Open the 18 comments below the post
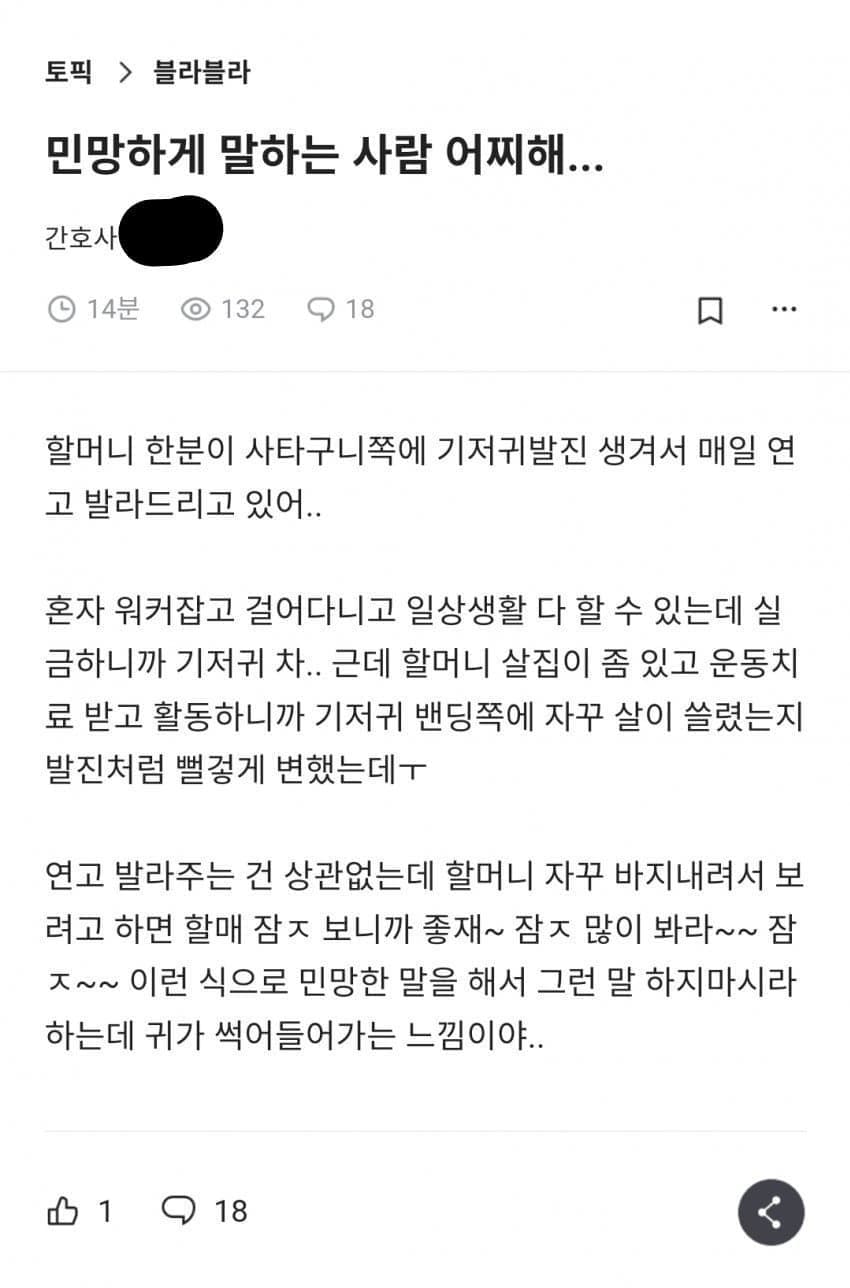The image size is (850, 1288). point(204,1212)
